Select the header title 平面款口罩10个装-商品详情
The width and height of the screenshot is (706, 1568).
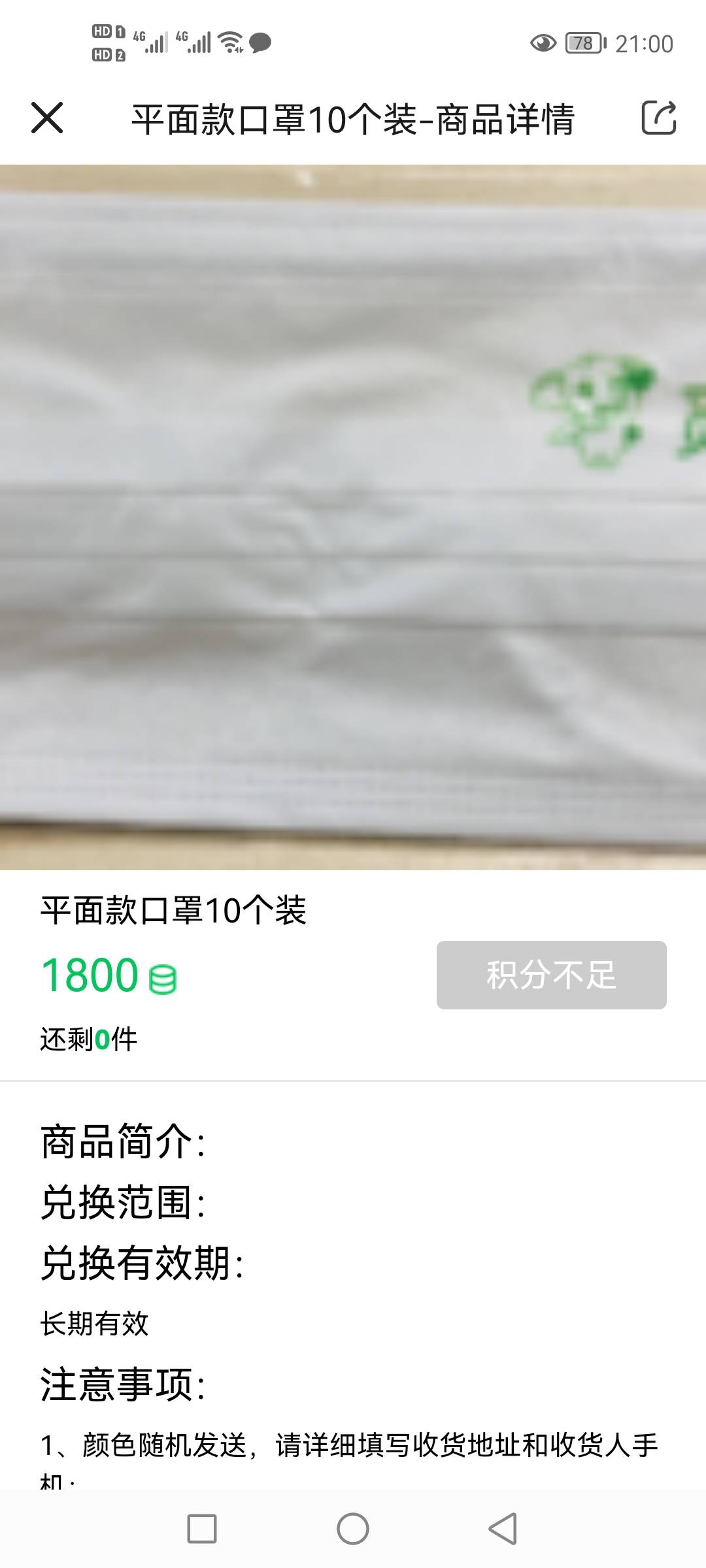(x=353, y=120)
